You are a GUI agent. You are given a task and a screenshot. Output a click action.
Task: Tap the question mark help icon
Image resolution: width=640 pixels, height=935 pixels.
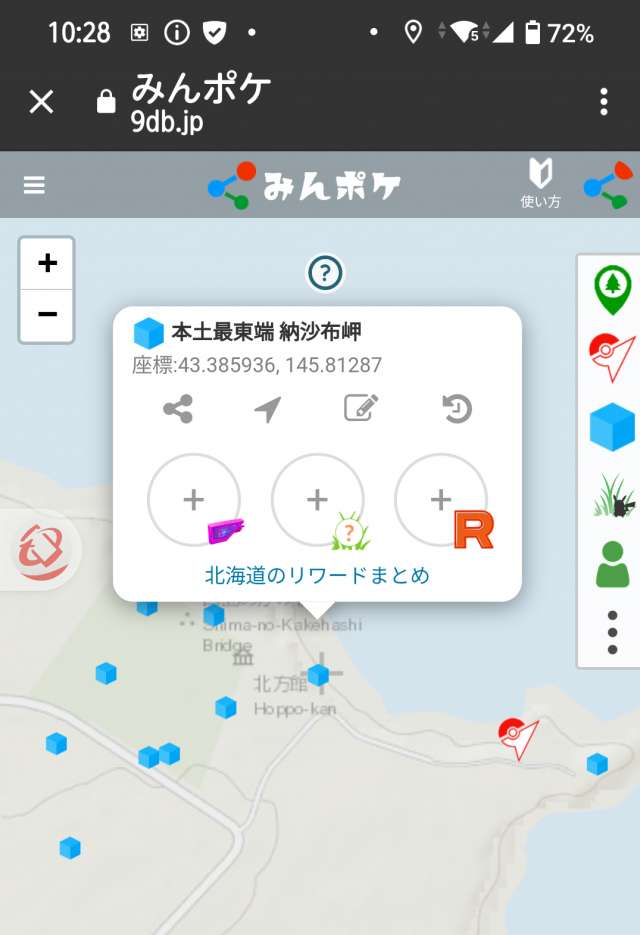pos(326,272)
